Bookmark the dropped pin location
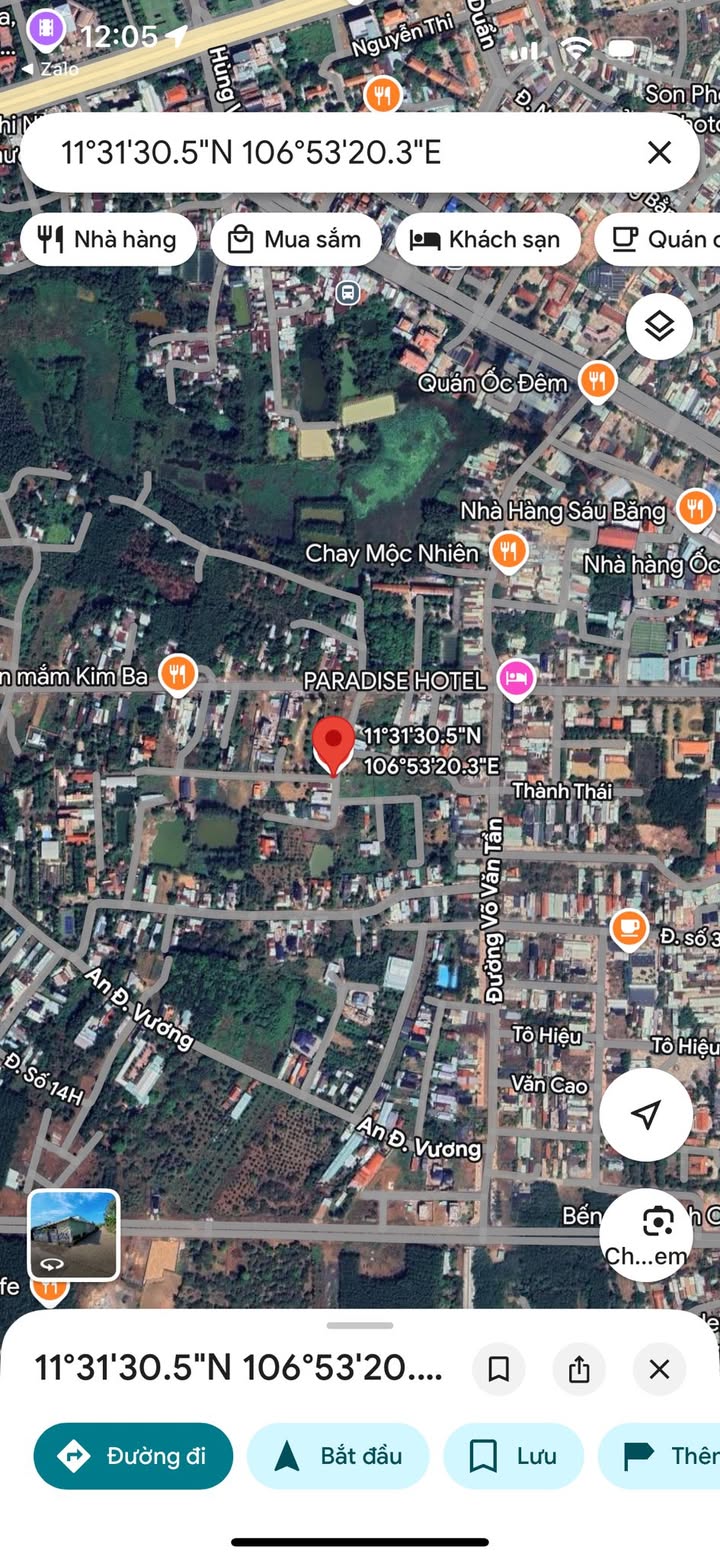The image size is (720, 1560). 499,1369
